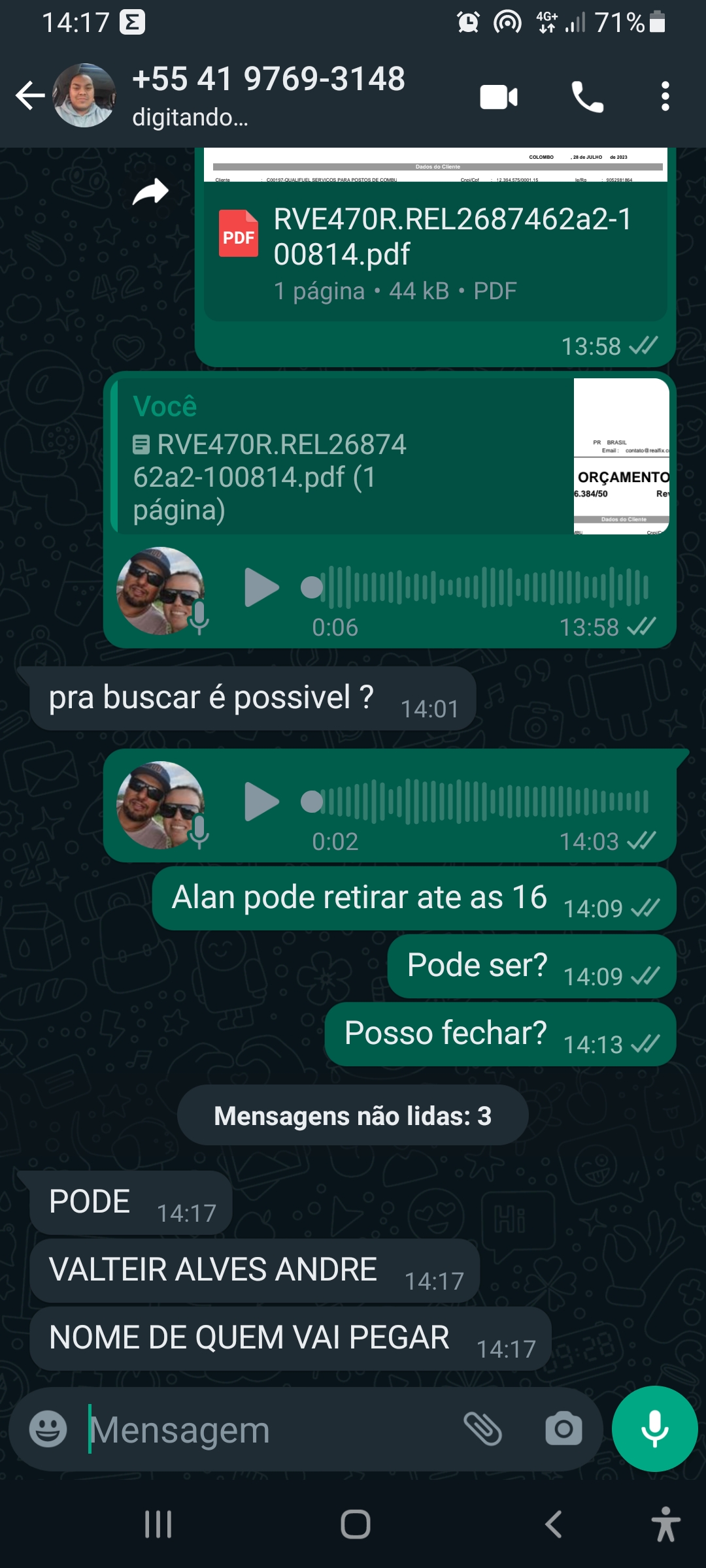Screen dimensions: 706x1568
Task: Record a voice message
Action: click(x=654, y=1428)
